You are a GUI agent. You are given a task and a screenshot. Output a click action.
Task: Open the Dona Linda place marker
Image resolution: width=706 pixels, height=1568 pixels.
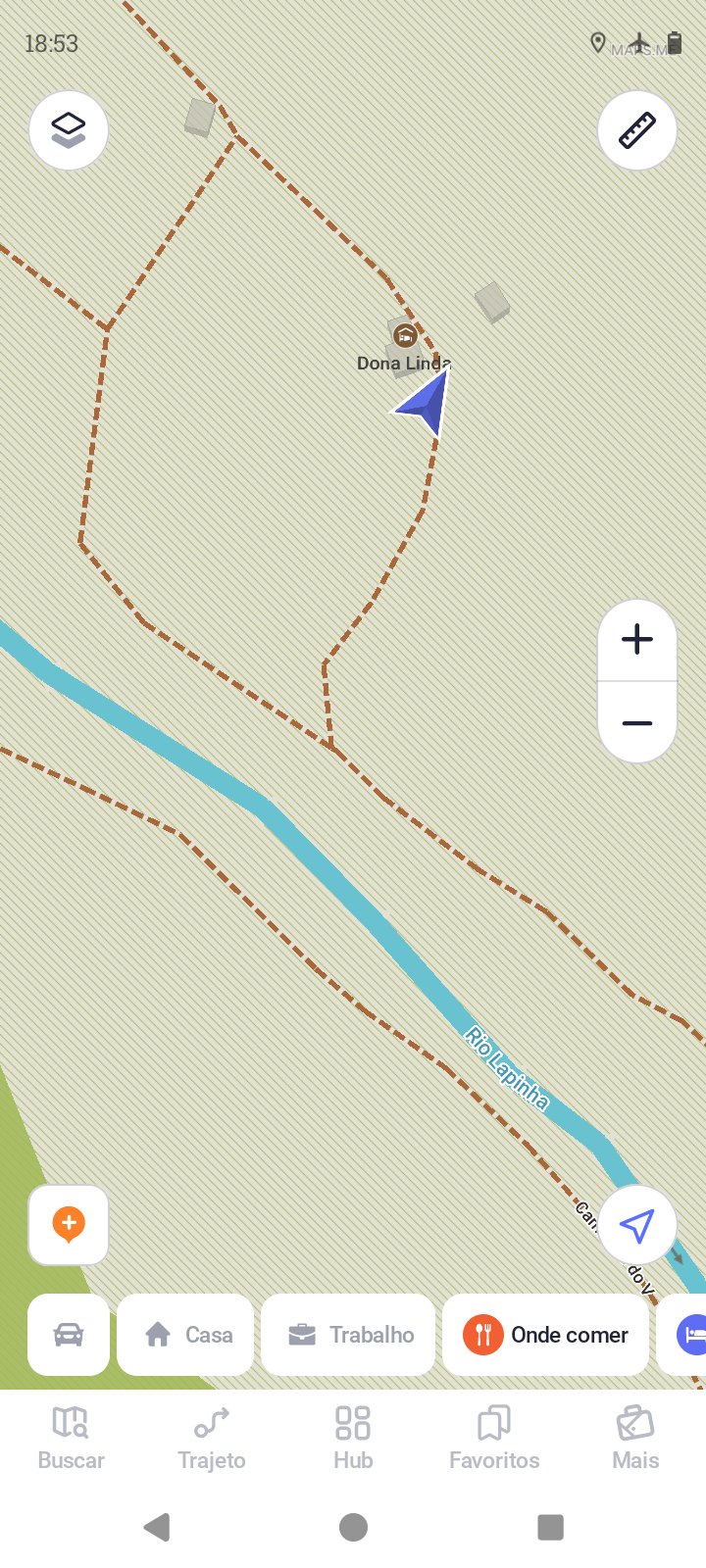[x=404, y=338]
